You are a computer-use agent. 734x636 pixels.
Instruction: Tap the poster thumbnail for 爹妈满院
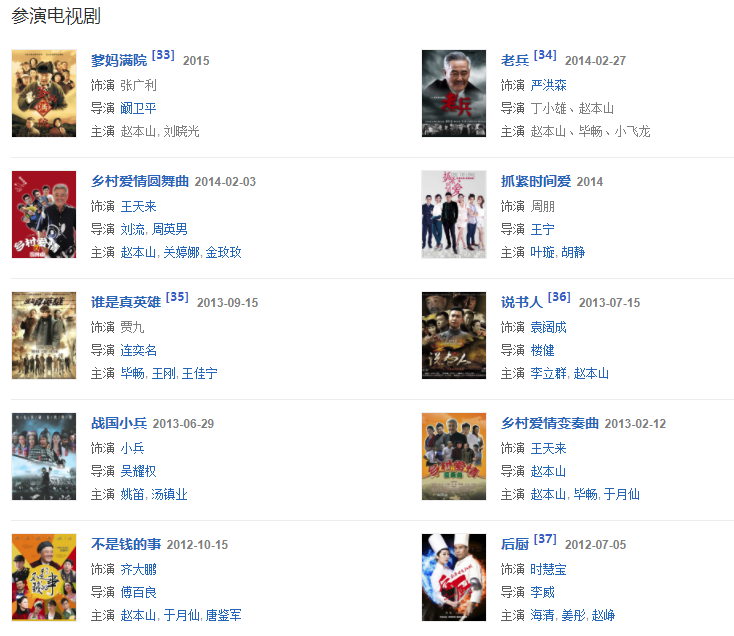pyautogui.click(x=44, y=93)
